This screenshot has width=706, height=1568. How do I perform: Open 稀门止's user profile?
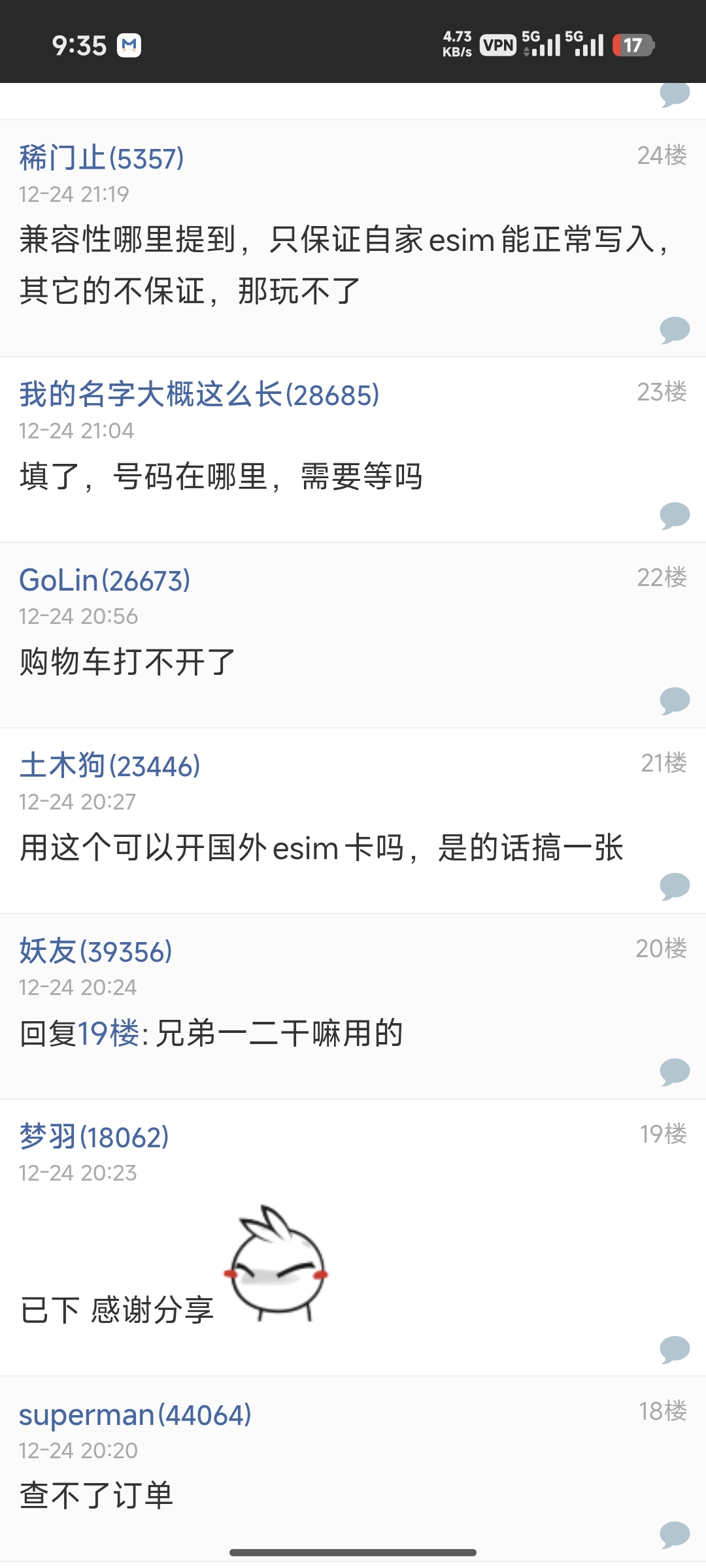click(x=101, y=158)
